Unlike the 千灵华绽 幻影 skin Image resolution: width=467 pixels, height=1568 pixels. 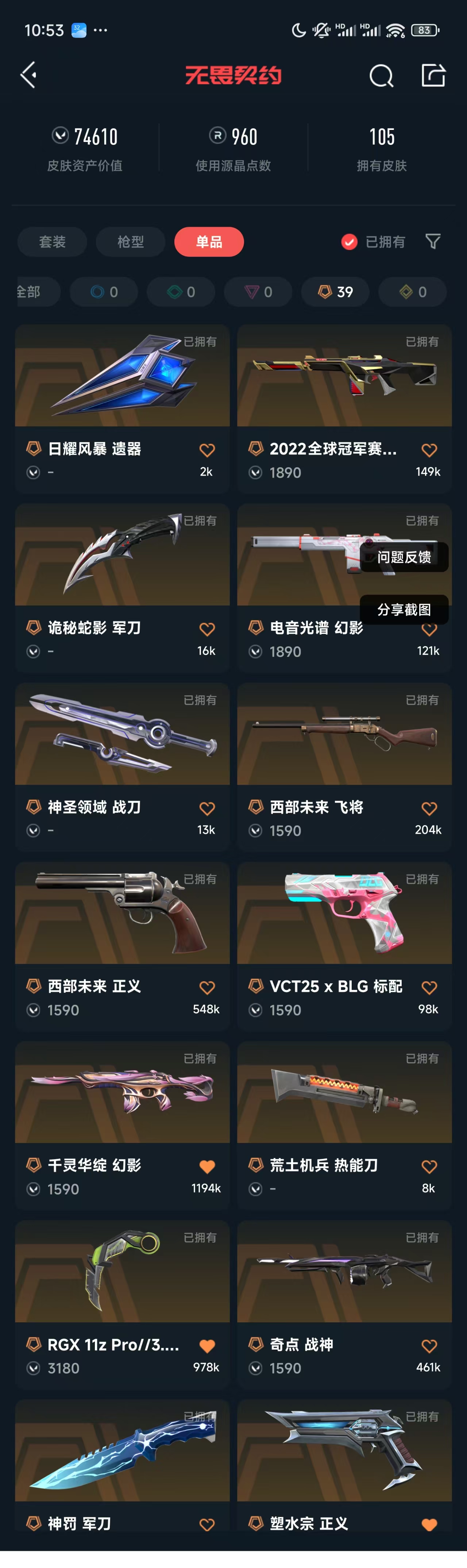[207, 1166]
